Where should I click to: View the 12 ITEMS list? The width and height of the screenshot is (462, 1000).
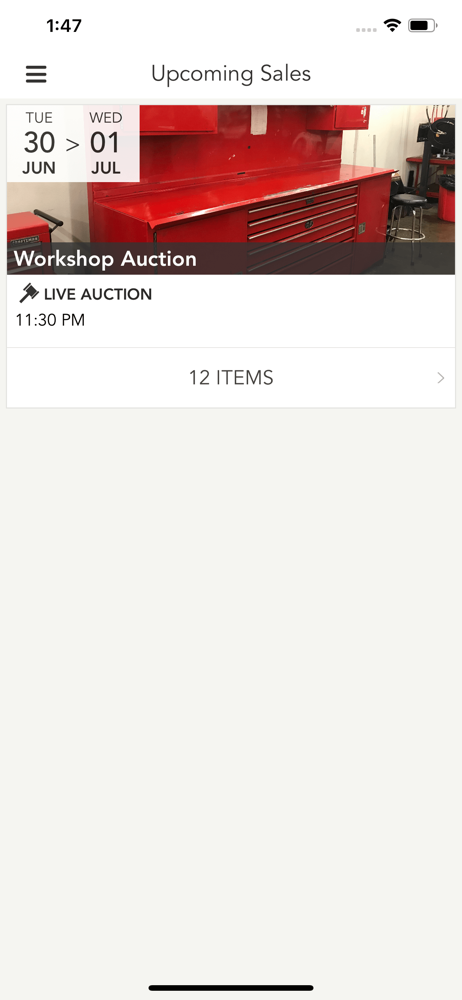[x=231, y=378]
